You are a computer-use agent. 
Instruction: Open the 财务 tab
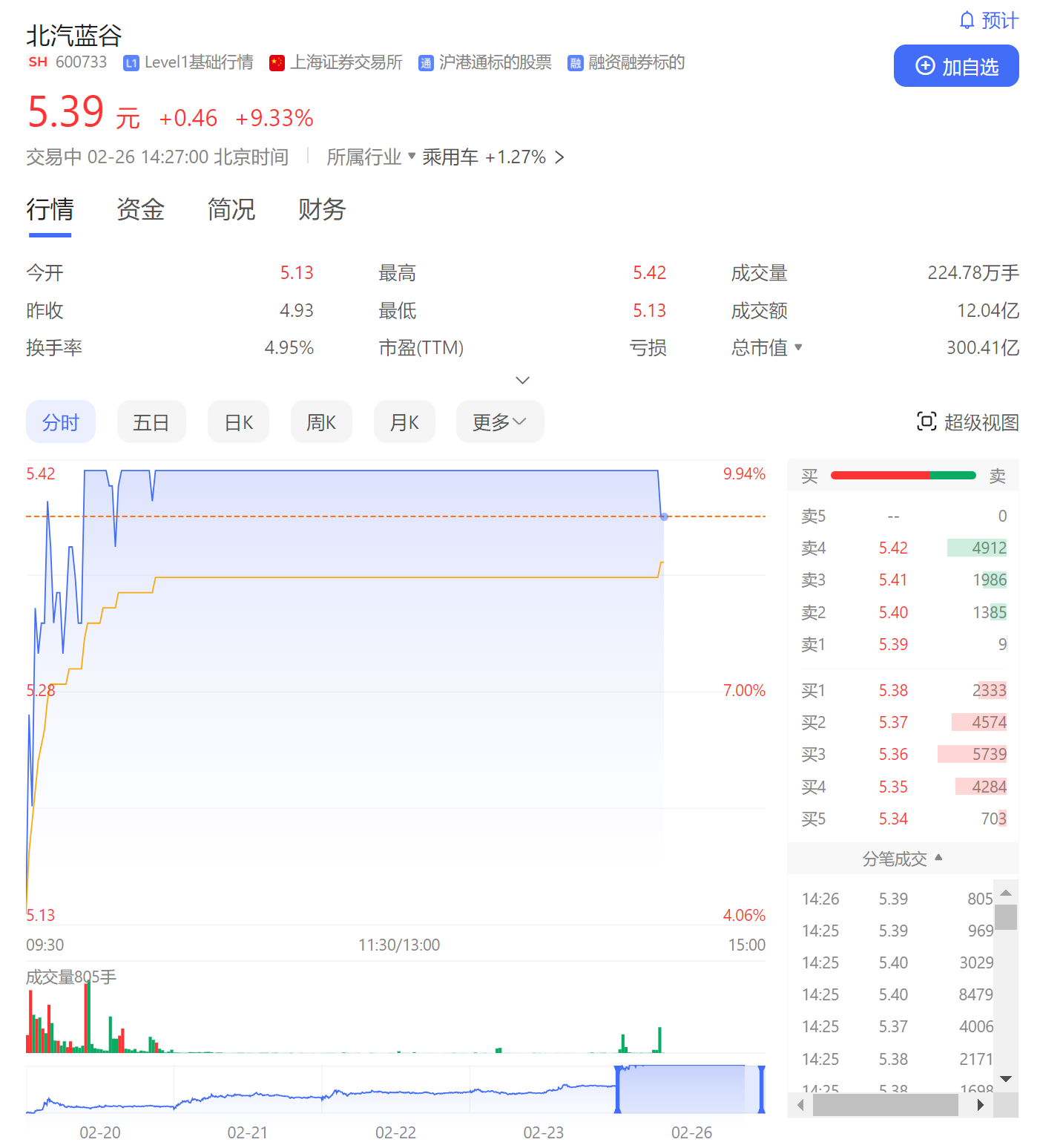click(x=322, y=210)
